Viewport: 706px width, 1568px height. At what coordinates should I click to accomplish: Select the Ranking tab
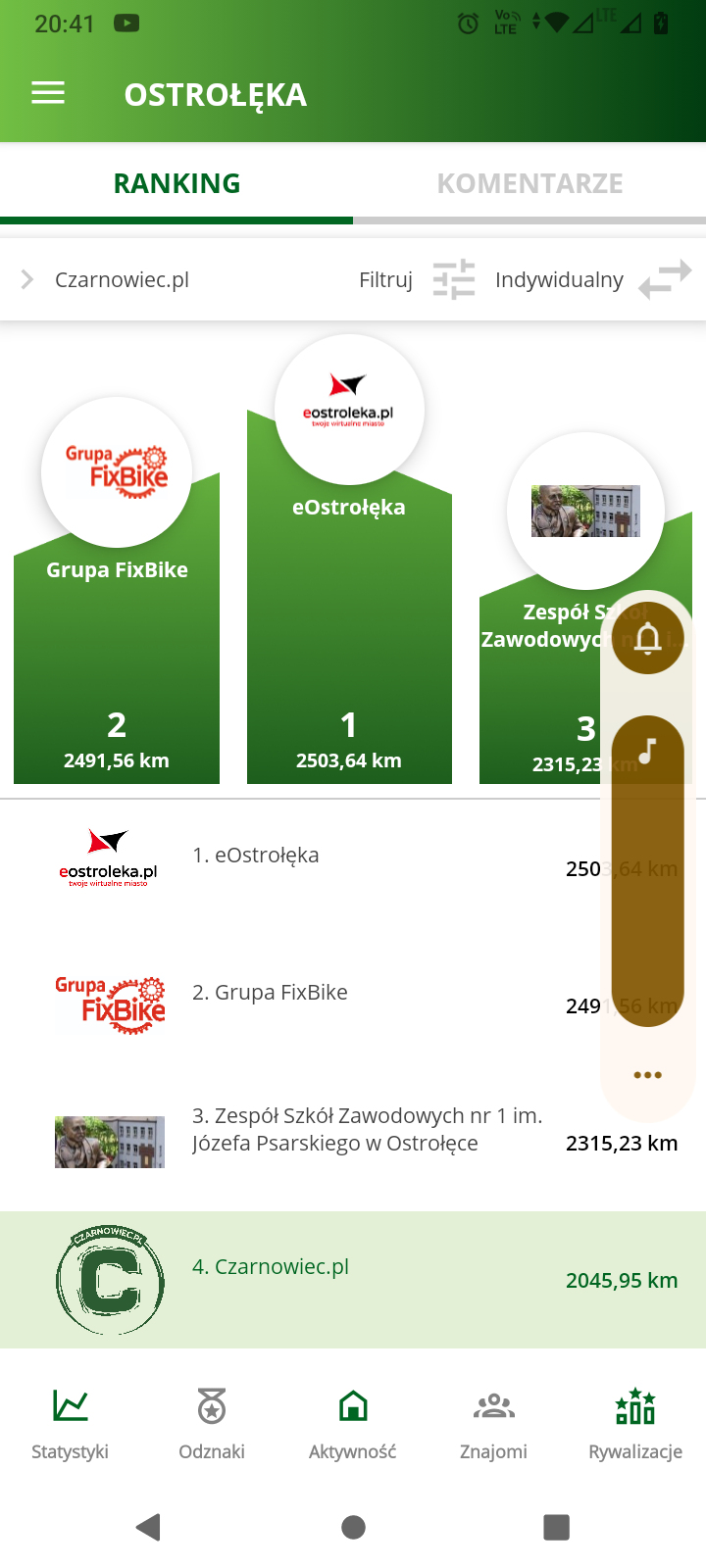[176, 183]
